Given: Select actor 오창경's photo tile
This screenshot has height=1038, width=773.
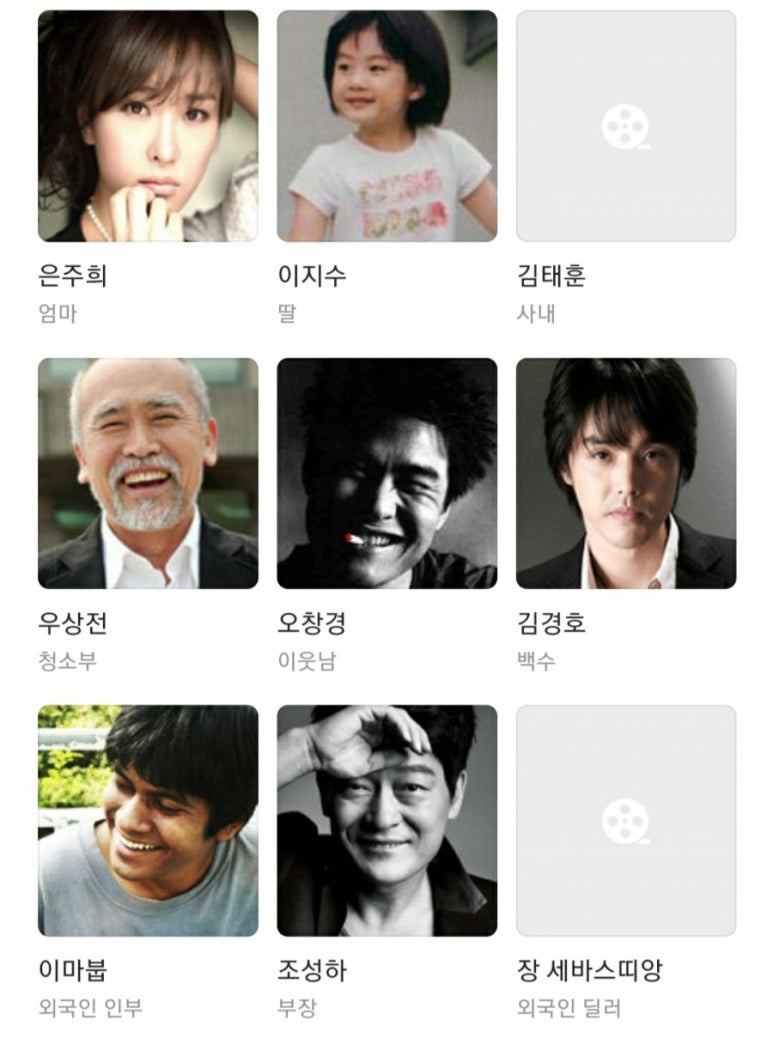Looking at the screenshot, I should 386,473.
